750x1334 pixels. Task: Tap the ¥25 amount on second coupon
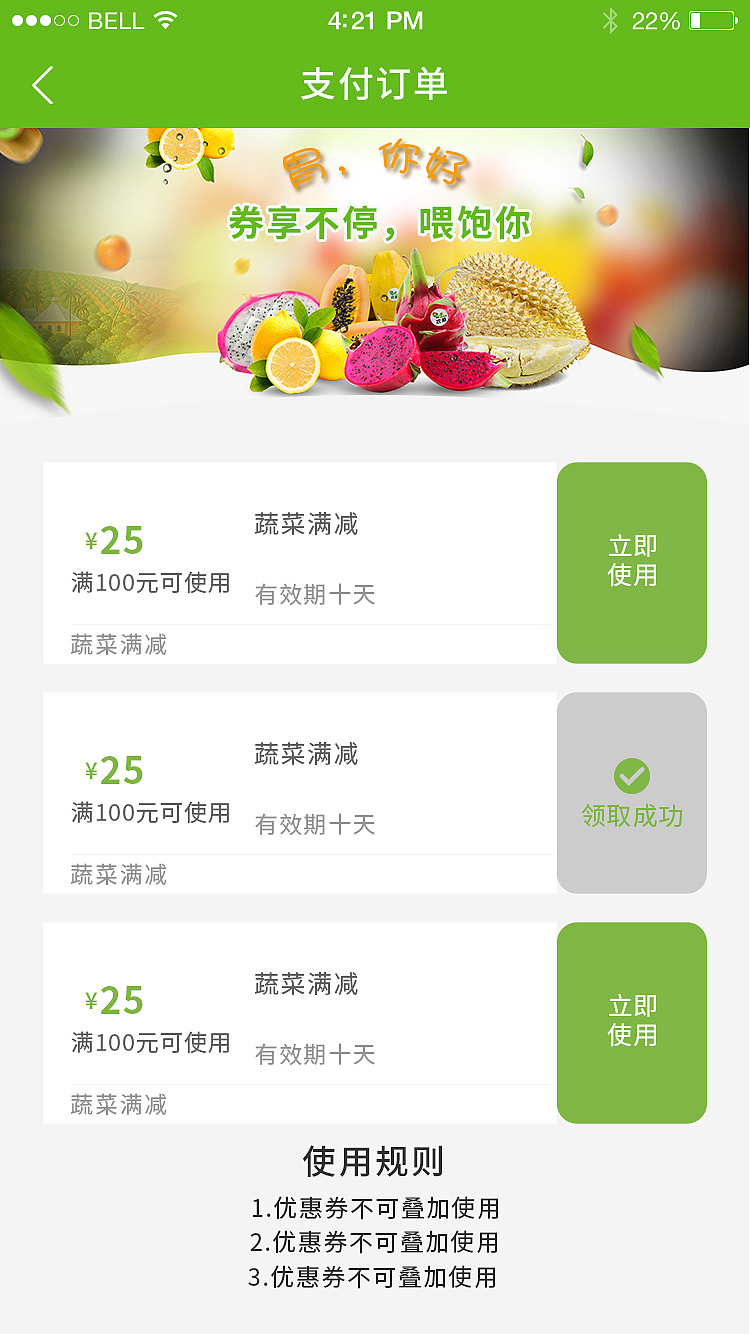click(x=115, y=770)
